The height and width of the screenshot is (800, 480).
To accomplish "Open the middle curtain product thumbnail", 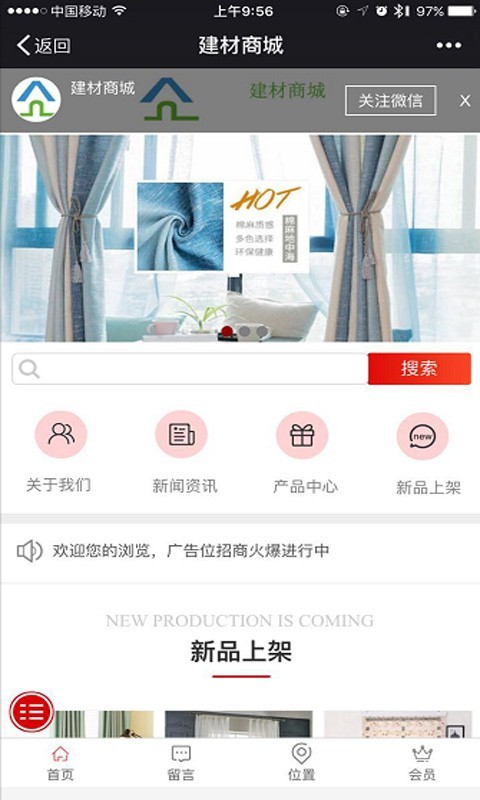I will tap(239, 724).
